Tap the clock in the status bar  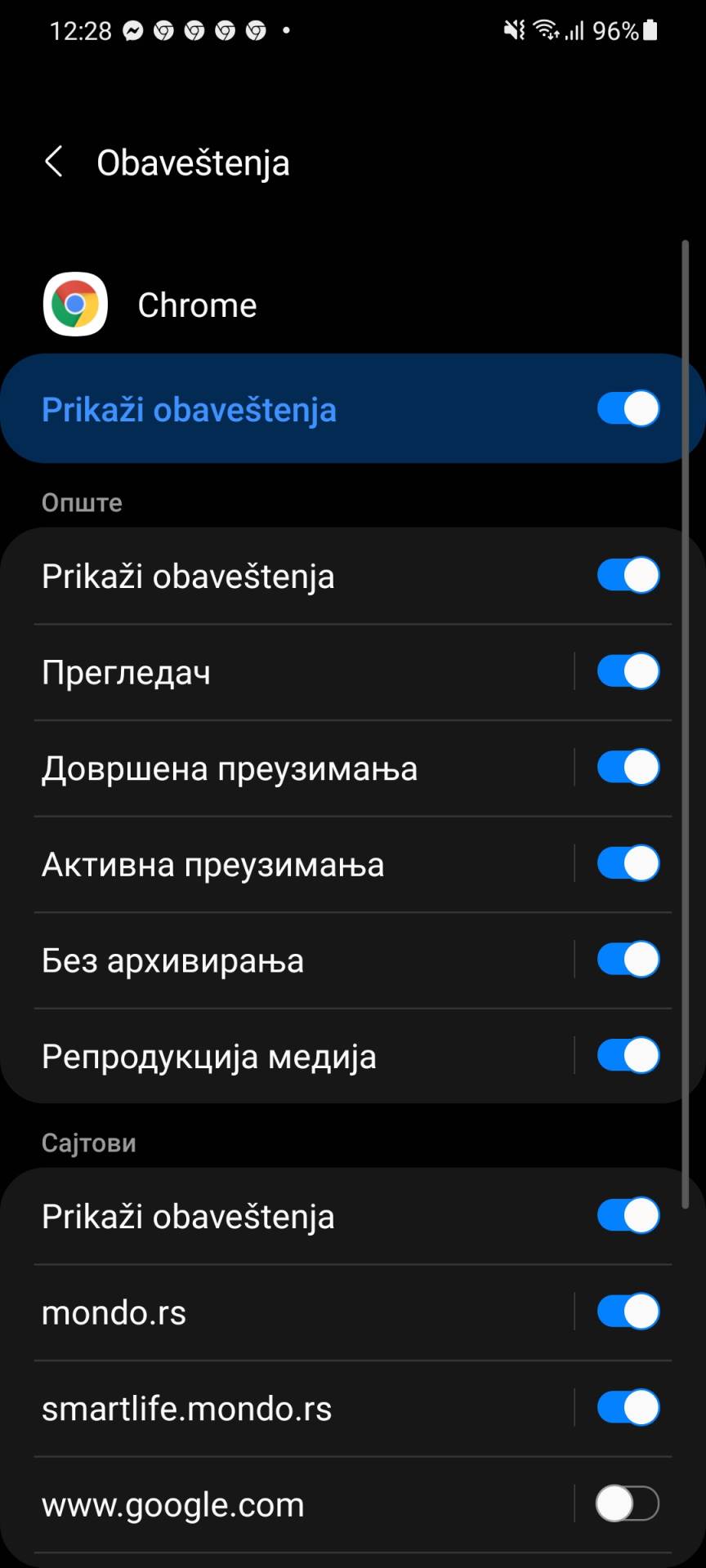click(x=82, y=30)
